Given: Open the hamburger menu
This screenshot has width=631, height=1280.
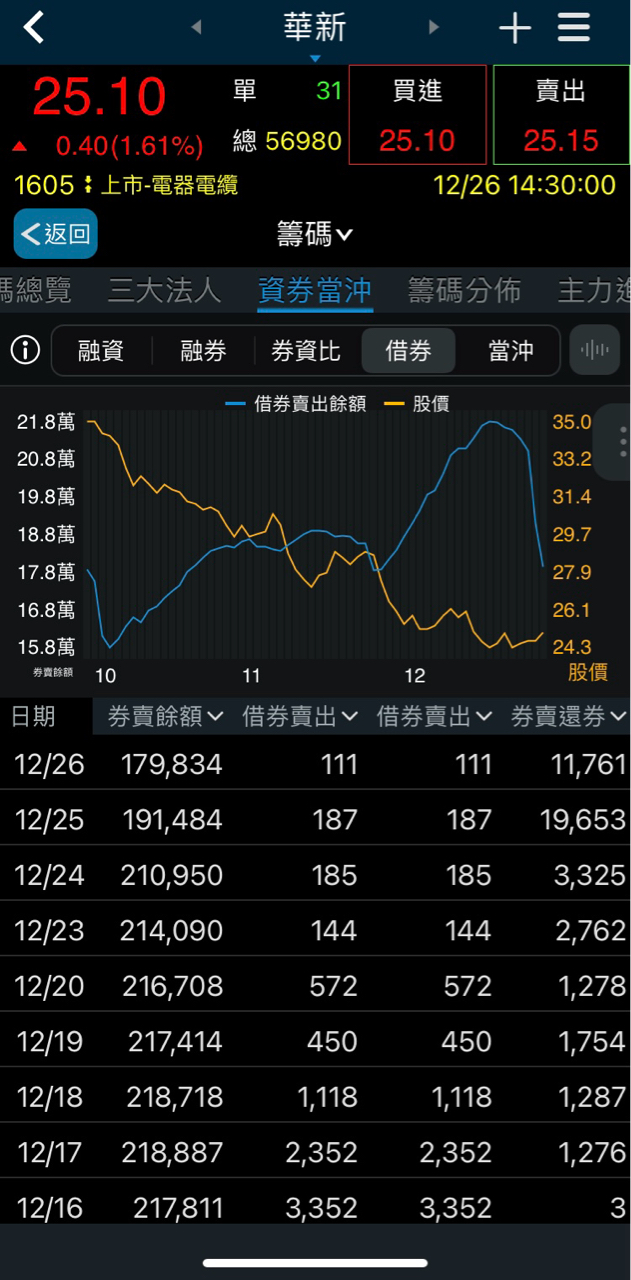Looking at the screenshot, I should pos(574,28).
